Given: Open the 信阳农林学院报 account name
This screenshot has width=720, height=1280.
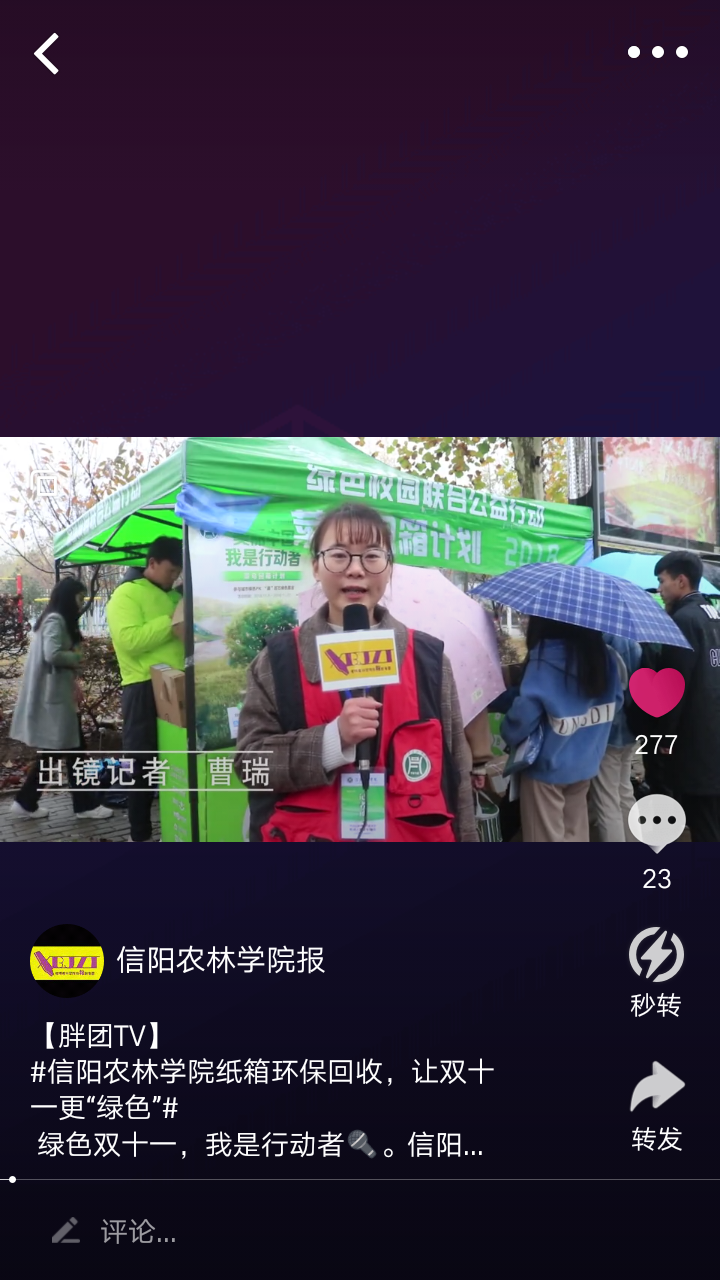Looking at the screenshot, I should click(x=221, y=960).
